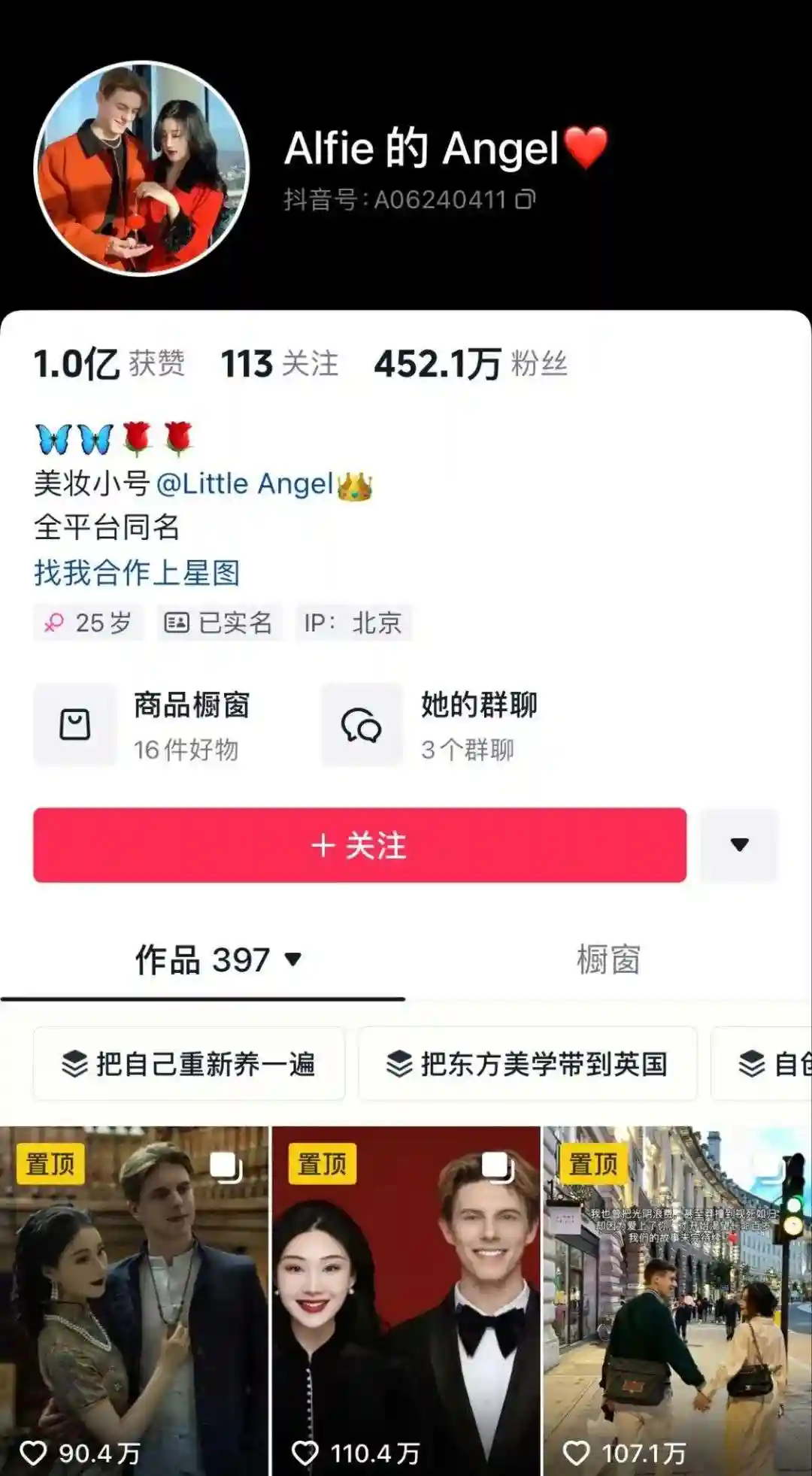Open the pinned video with 110.4万 likes
The height and width of the screenshot is (1476, 812).
(406, 1301)
